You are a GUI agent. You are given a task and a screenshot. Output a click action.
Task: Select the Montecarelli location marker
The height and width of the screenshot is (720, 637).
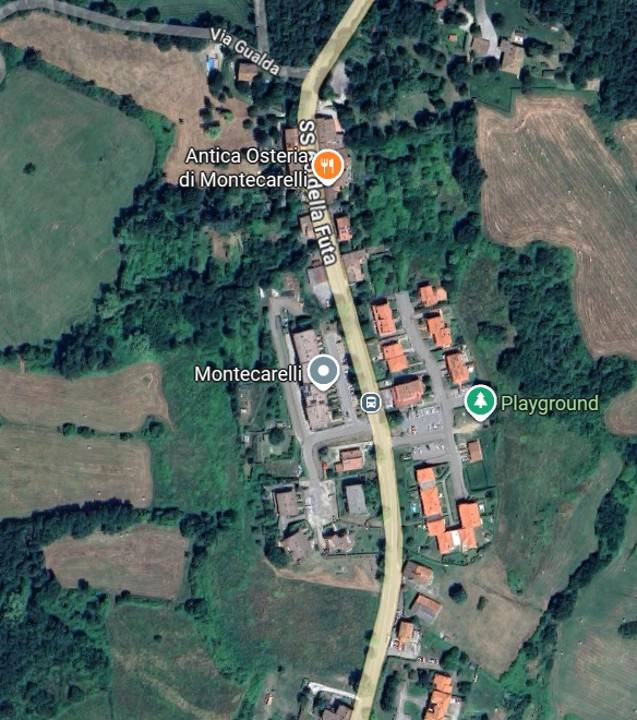[x=322, y=372]
